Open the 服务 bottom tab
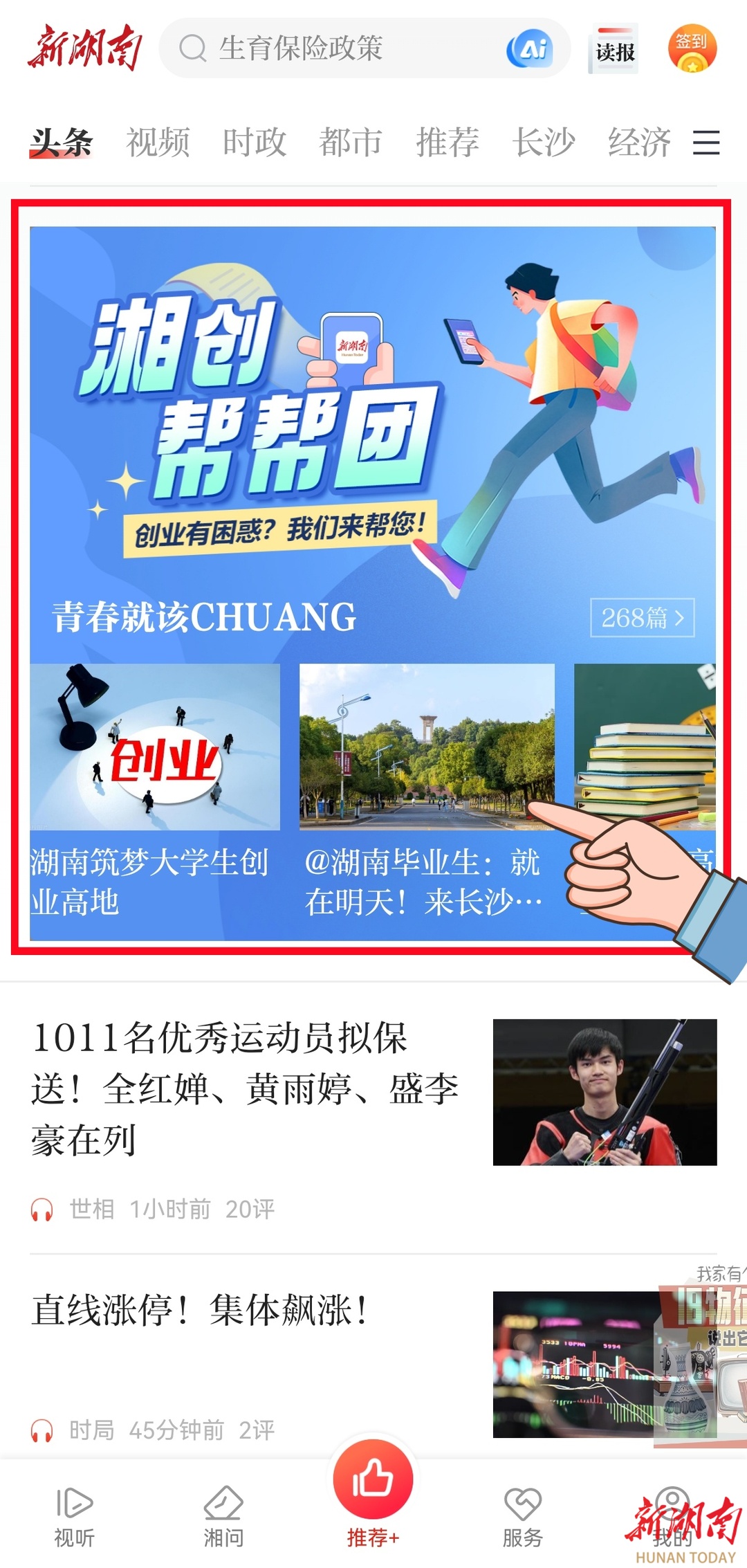 (x=522, y=1517)
